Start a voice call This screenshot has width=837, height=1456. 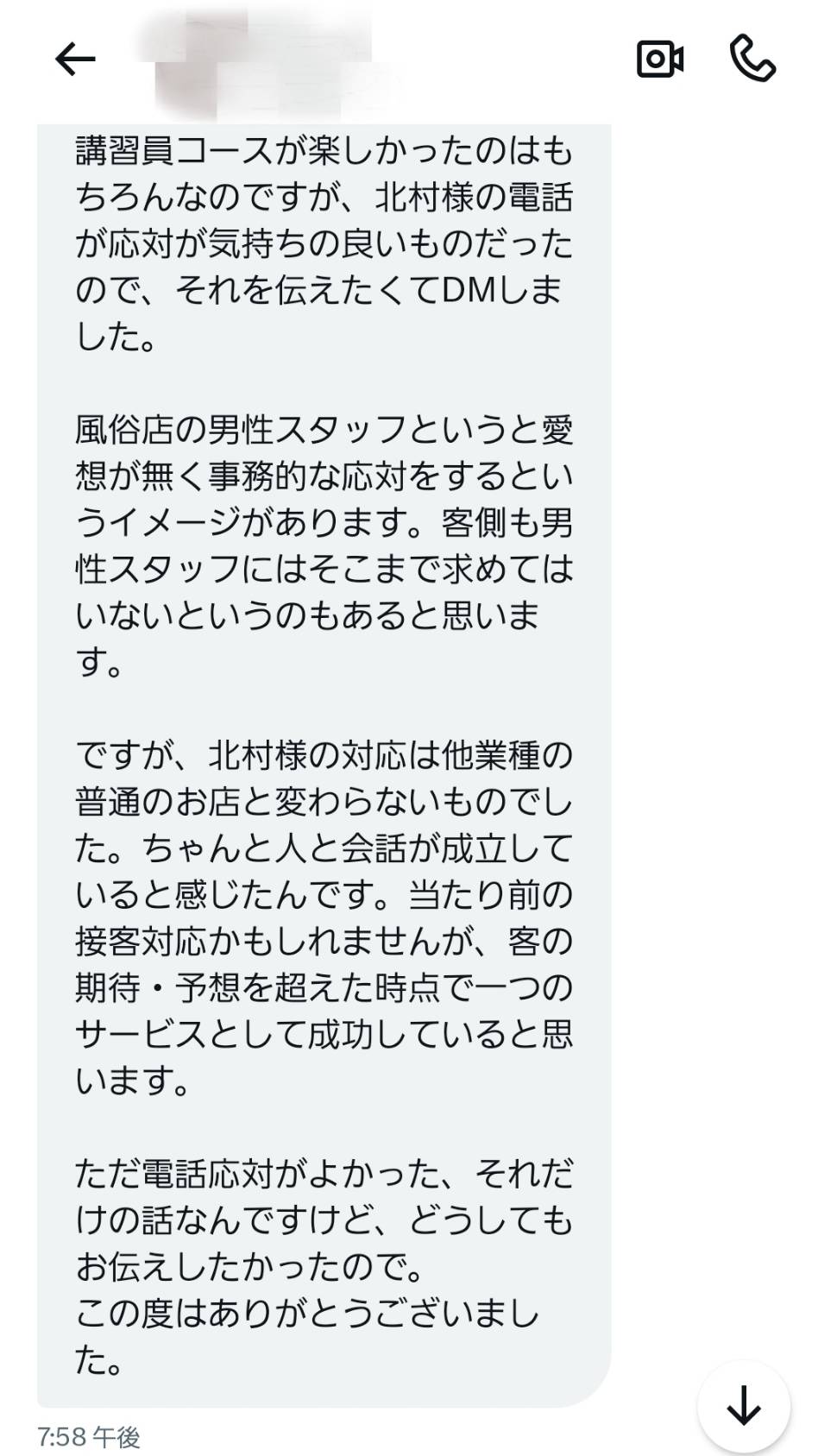pos(752,59)
